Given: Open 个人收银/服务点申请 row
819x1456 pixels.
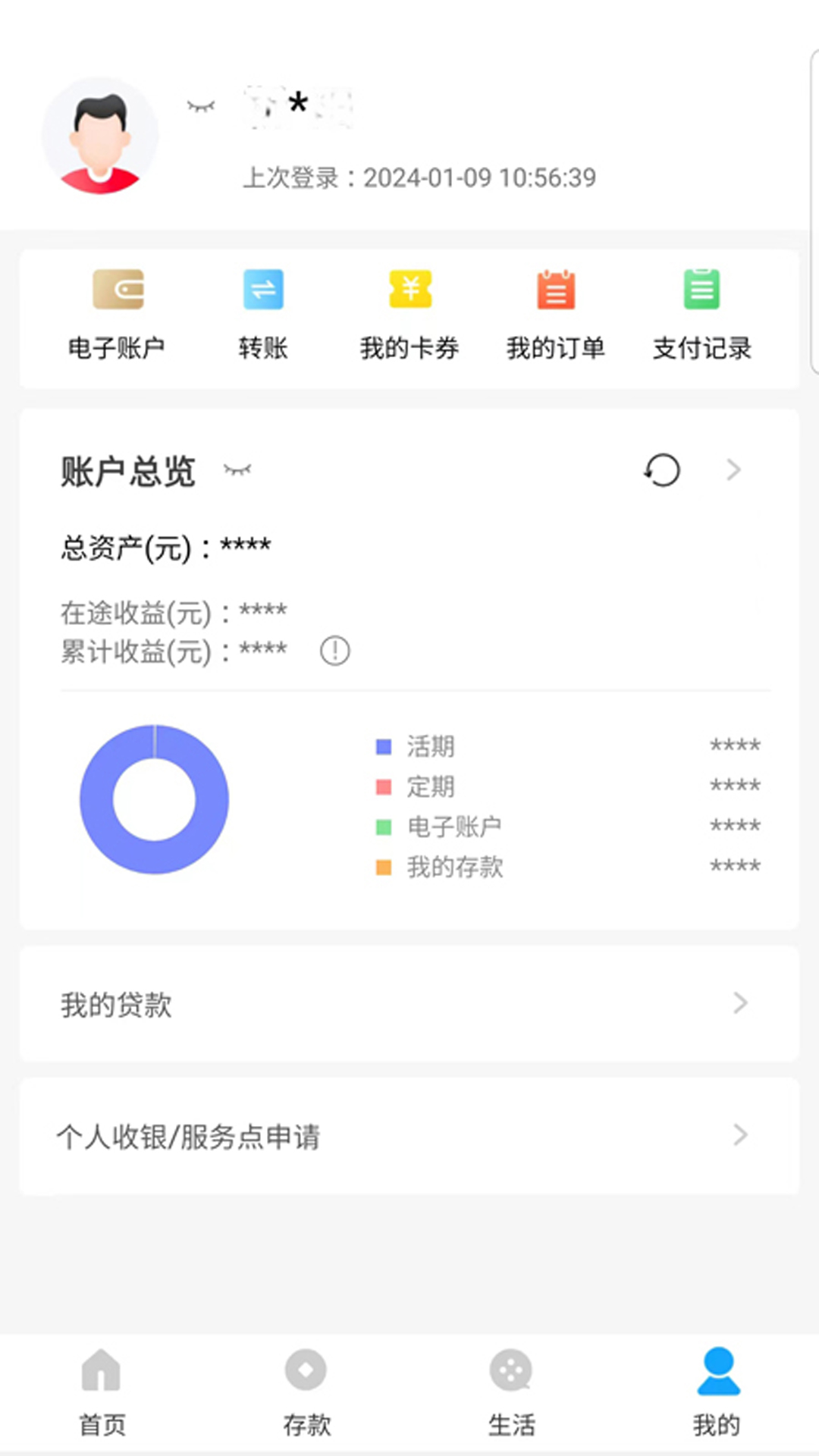Looking at the screenshot, I should point(409,1136).
